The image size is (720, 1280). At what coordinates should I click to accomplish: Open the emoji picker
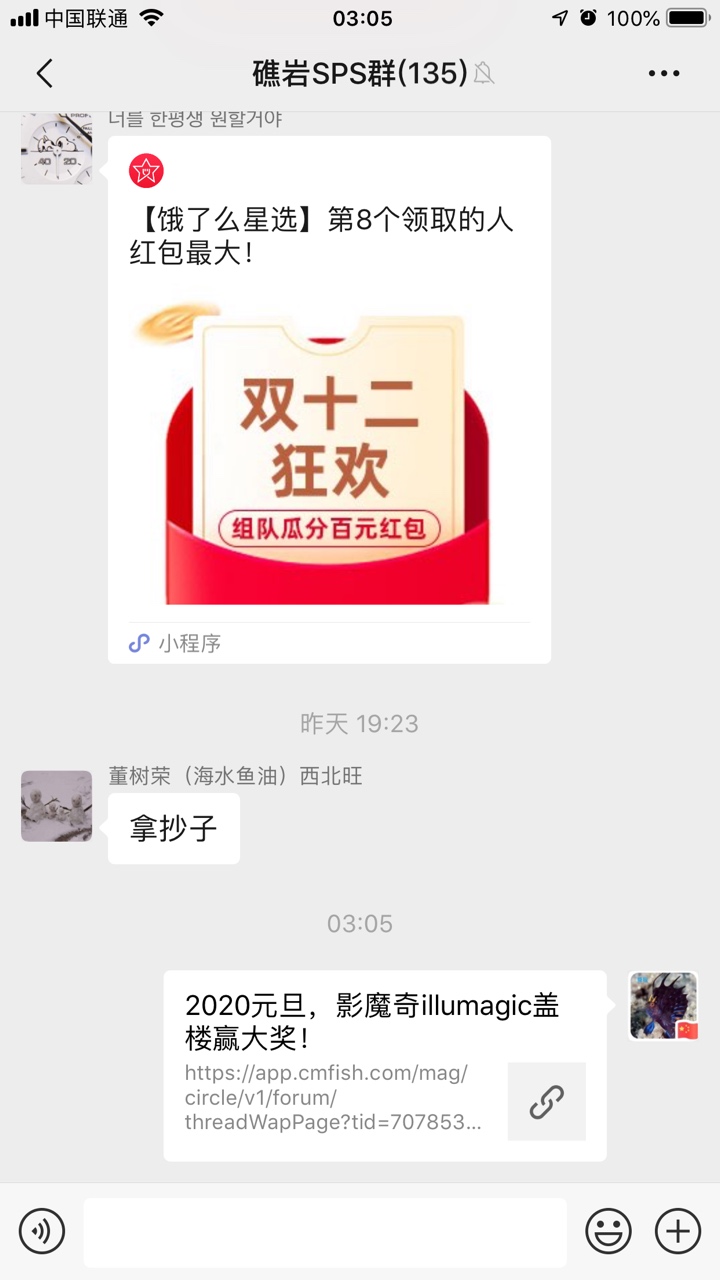pos(608,1230)
